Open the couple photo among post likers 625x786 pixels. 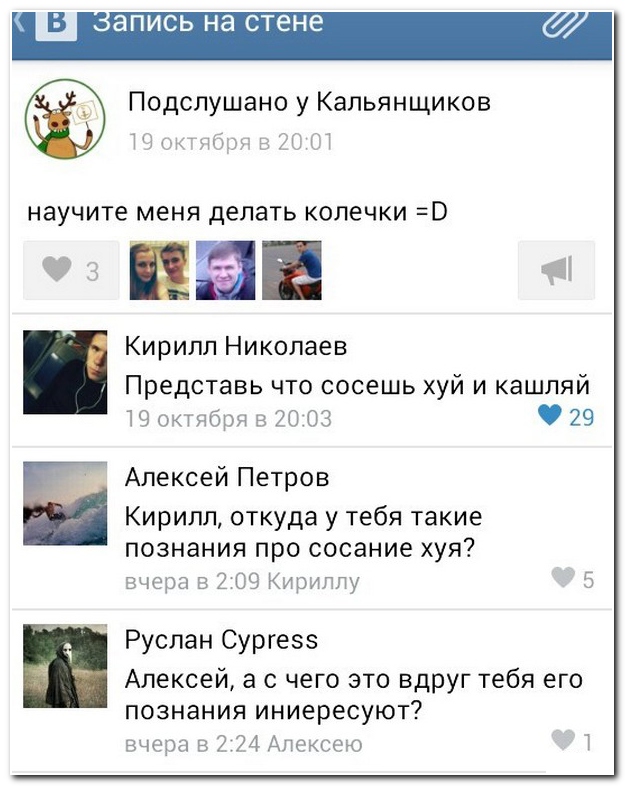159,270
